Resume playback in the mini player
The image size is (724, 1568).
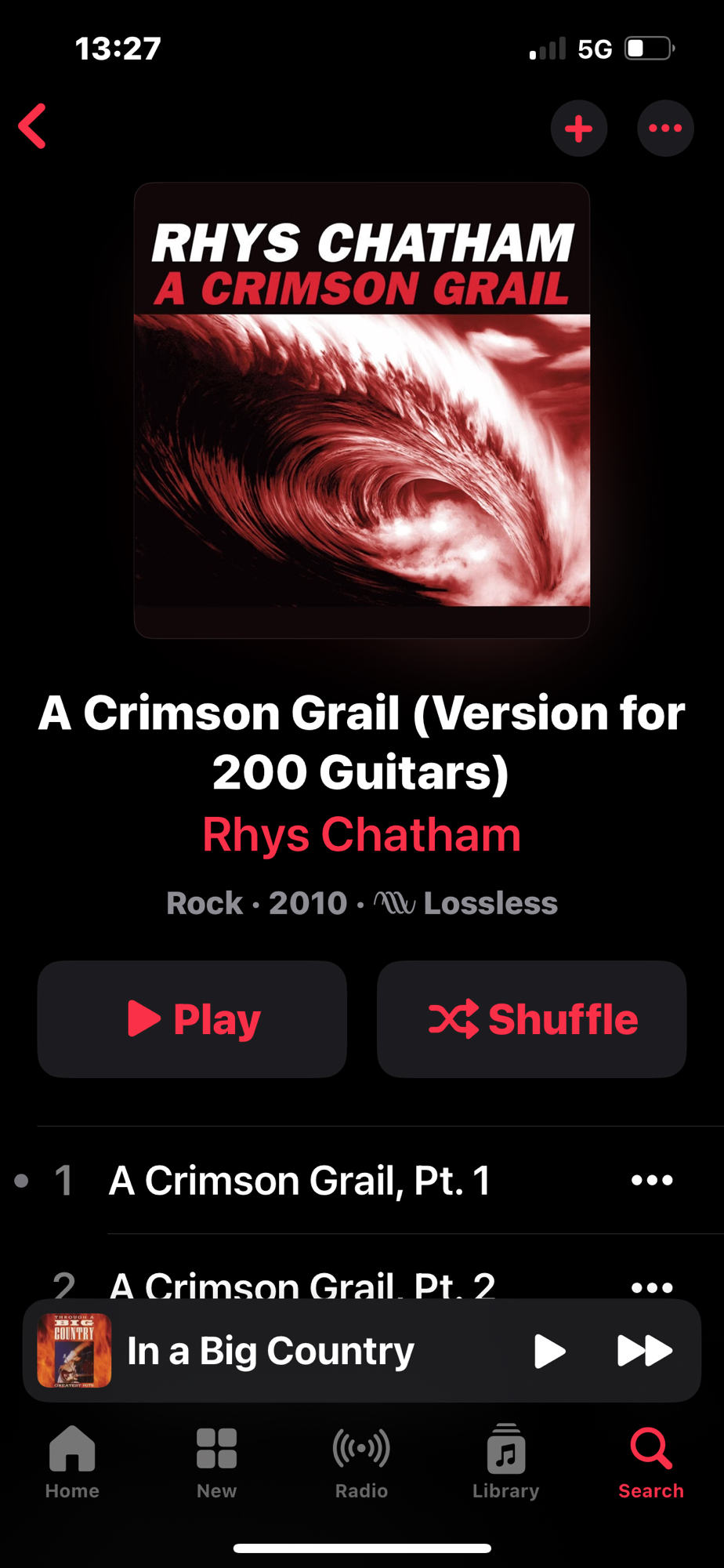(549, 1351)
